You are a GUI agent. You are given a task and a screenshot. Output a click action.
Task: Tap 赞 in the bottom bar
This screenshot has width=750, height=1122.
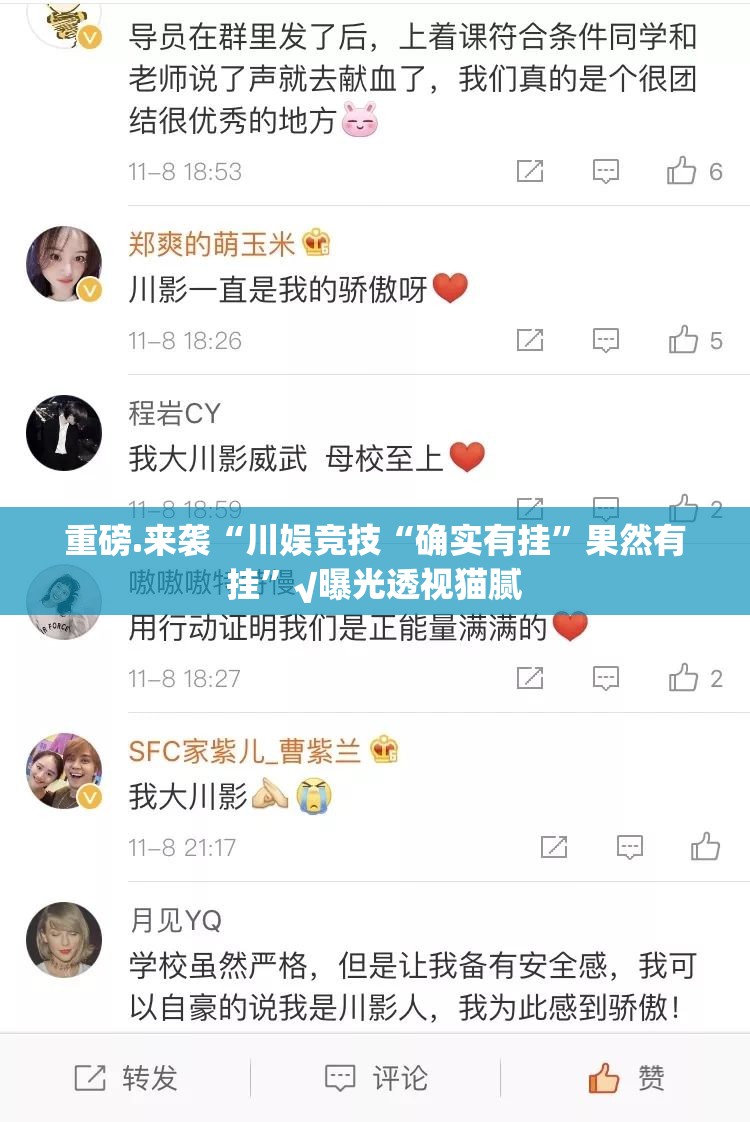(x=626, y=1078)
